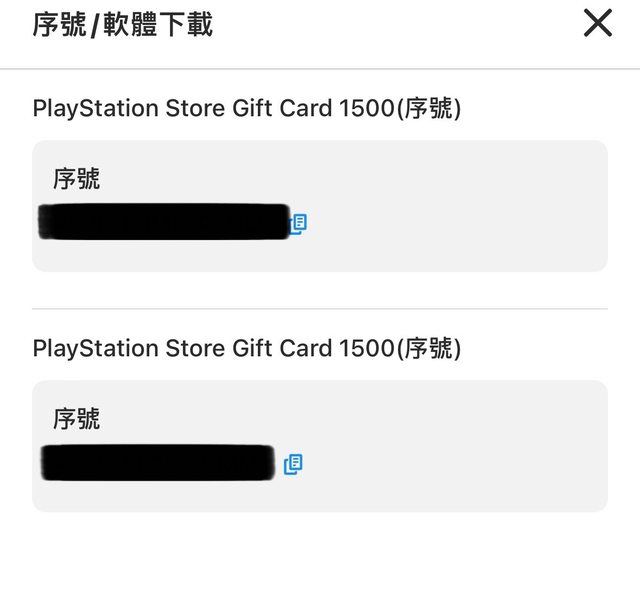Copy the second gift card serial number
The image size is (640, 597).
click(x=293, y=464)
